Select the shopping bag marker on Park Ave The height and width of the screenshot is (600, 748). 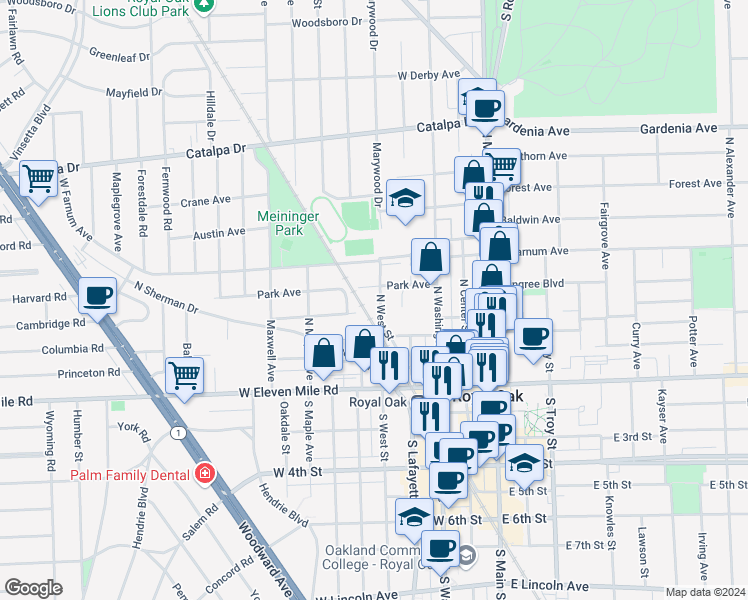tap(430, 256)
